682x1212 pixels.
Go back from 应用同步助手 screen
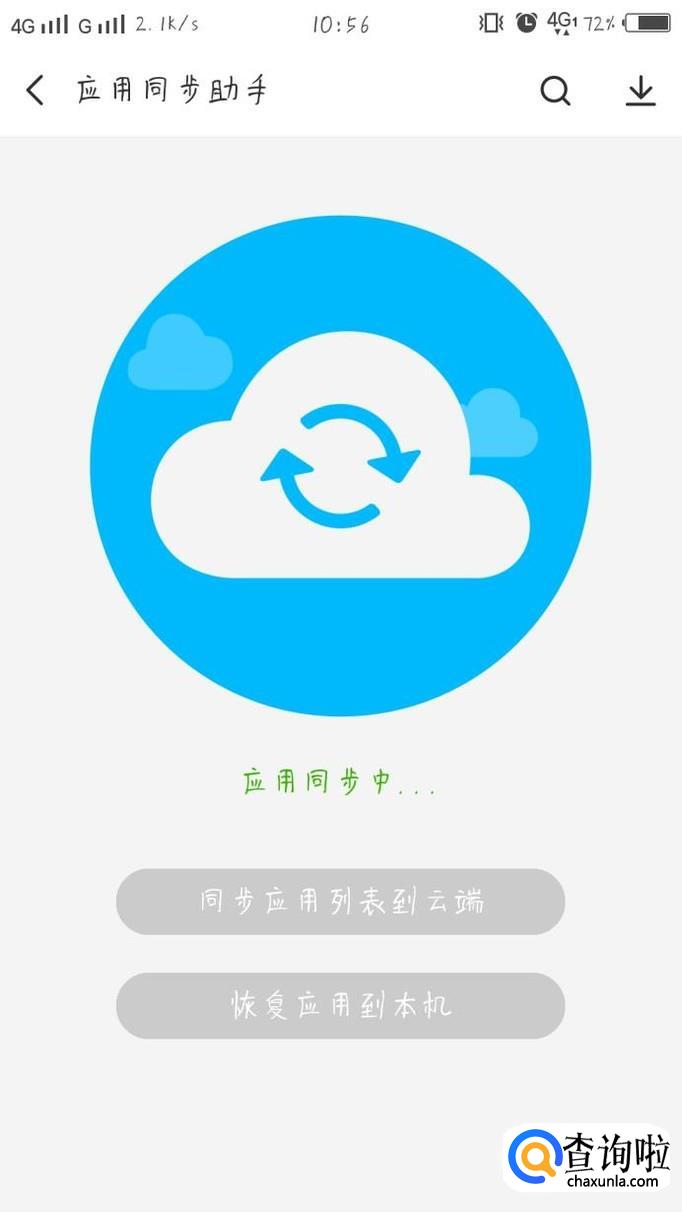point(36,91)
